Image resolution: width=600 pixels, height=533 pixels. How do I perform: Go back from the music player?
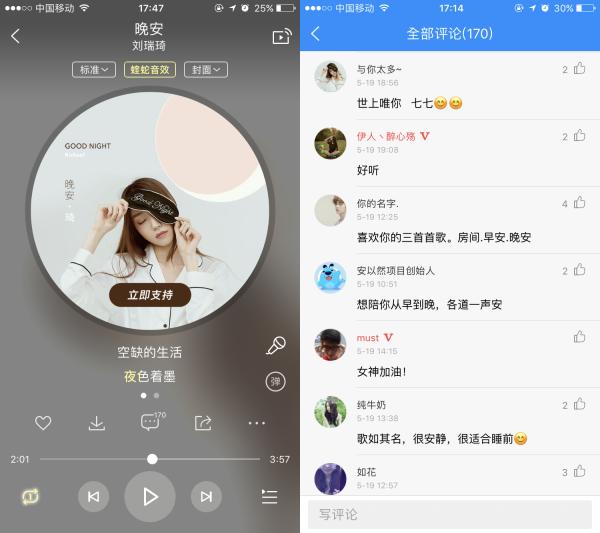pyautogui.click(x=16, y=37)
